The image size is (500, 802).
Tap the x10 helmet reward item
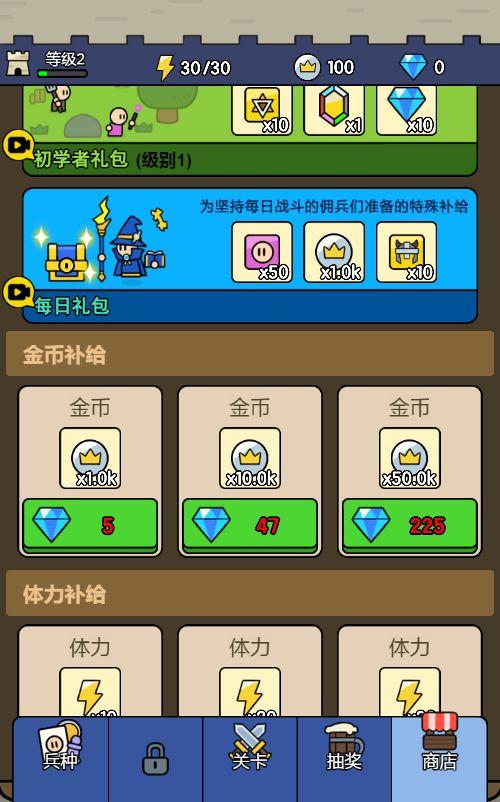pyautogui.click(x=406, y=252)
